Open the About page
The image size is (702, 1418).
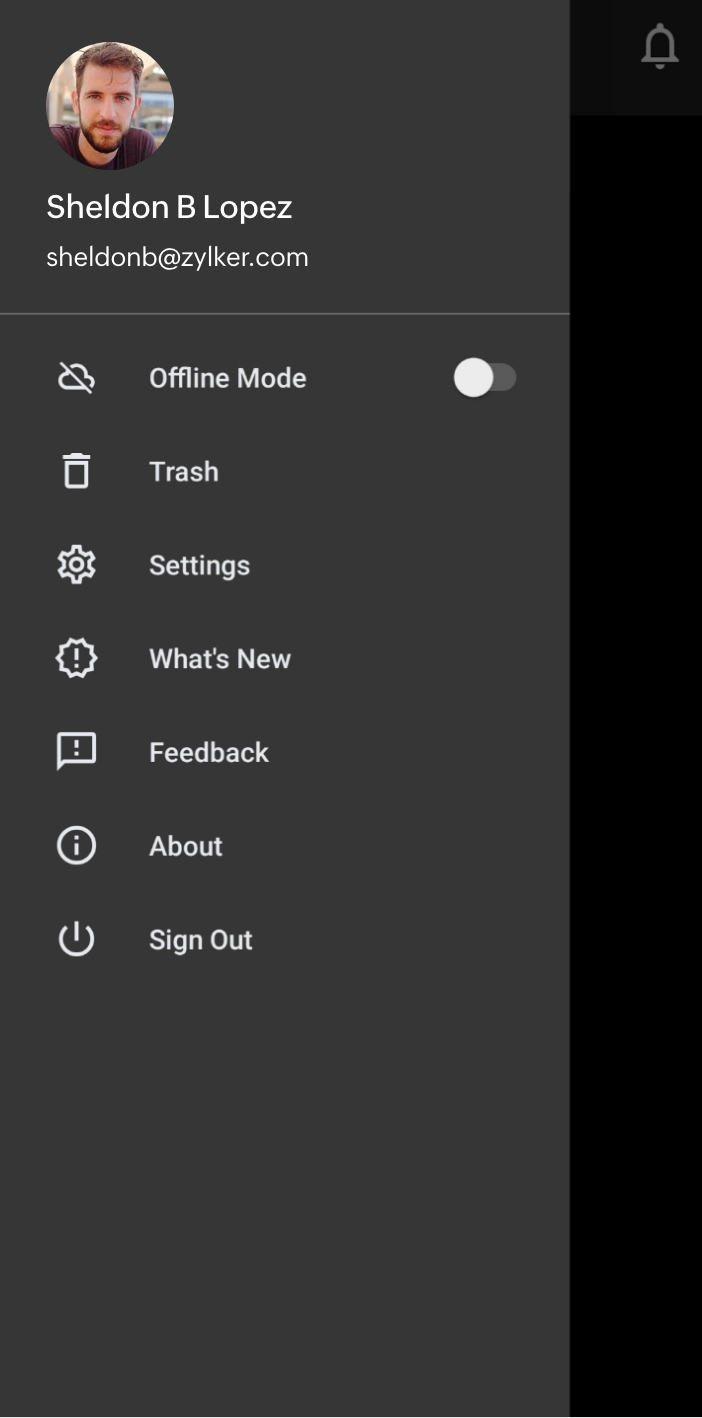pyautogui.click(x=186, y=846)
